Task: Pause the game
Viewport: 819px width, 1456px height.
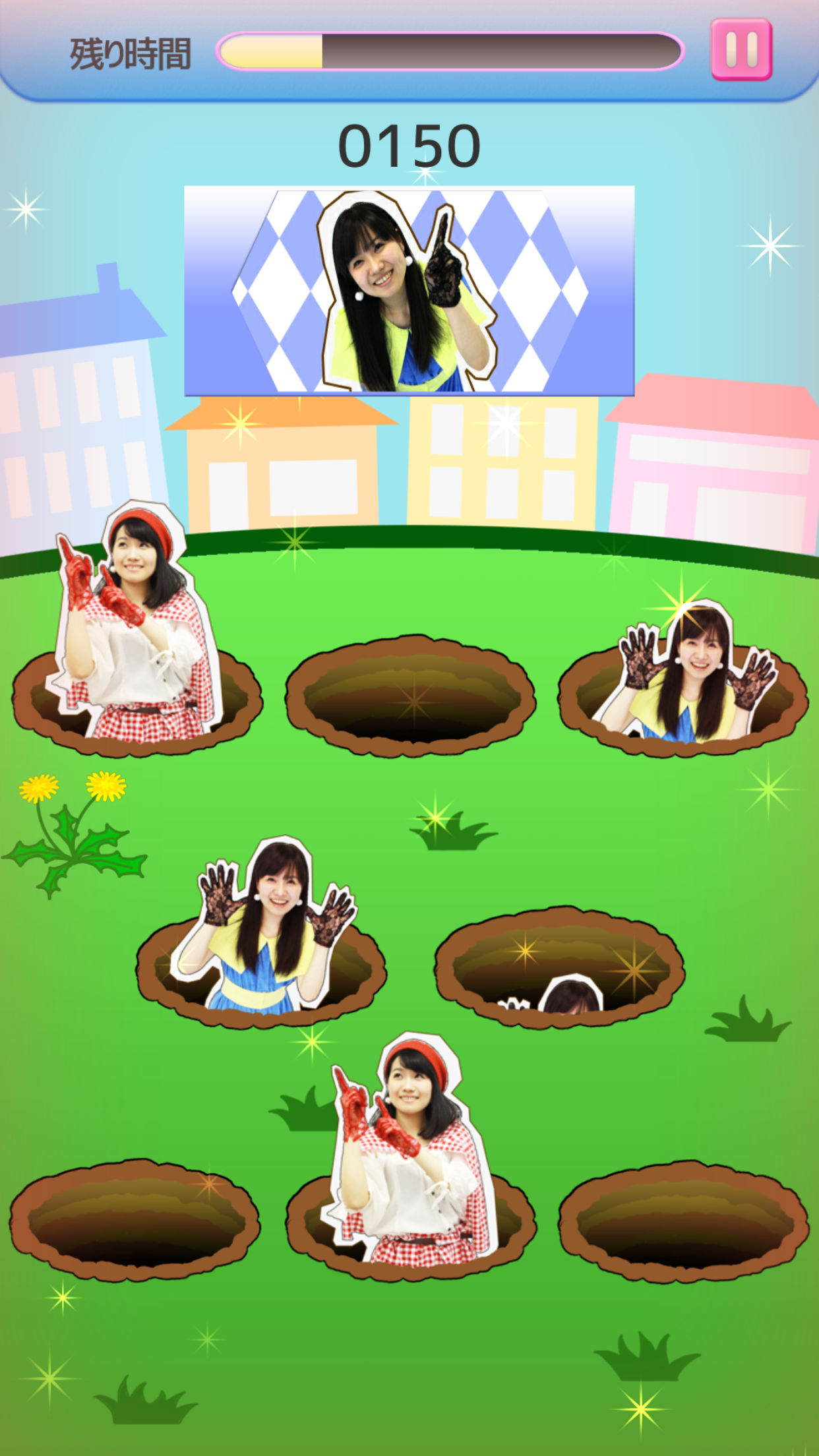Action: [x=741, y=49]
